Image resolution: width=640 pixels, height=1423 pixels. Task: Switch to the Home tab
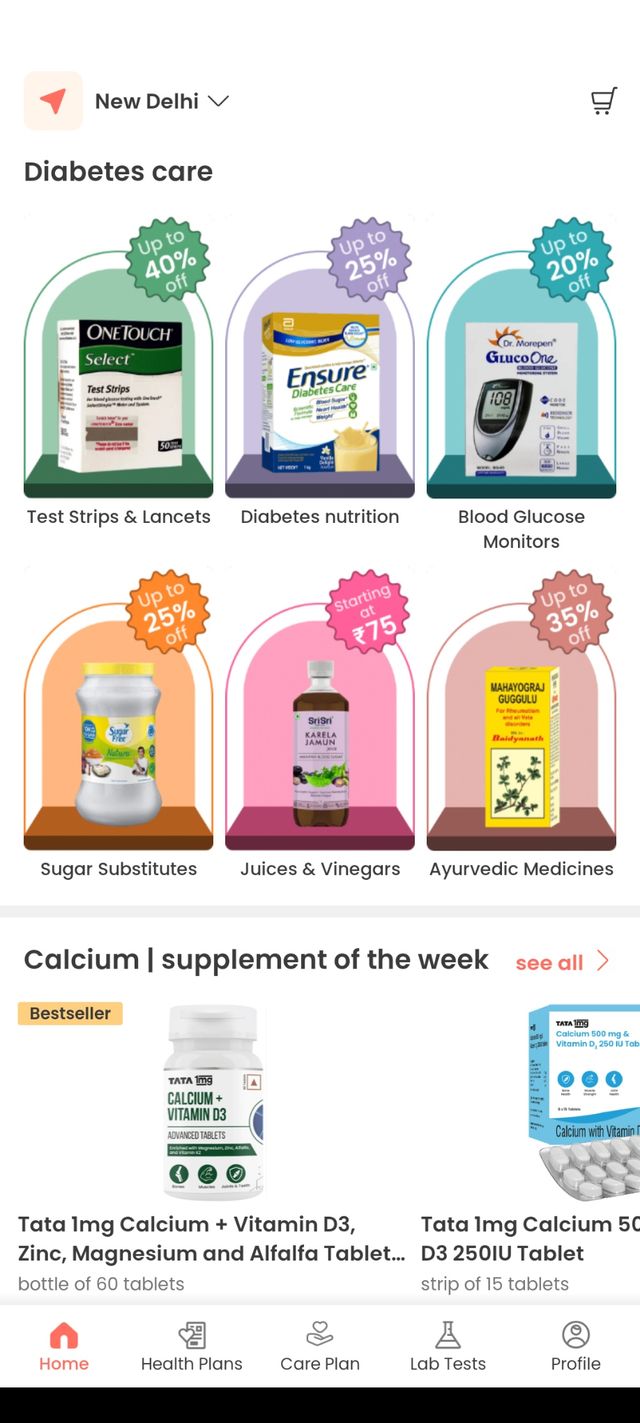[x=64, y=1346]
